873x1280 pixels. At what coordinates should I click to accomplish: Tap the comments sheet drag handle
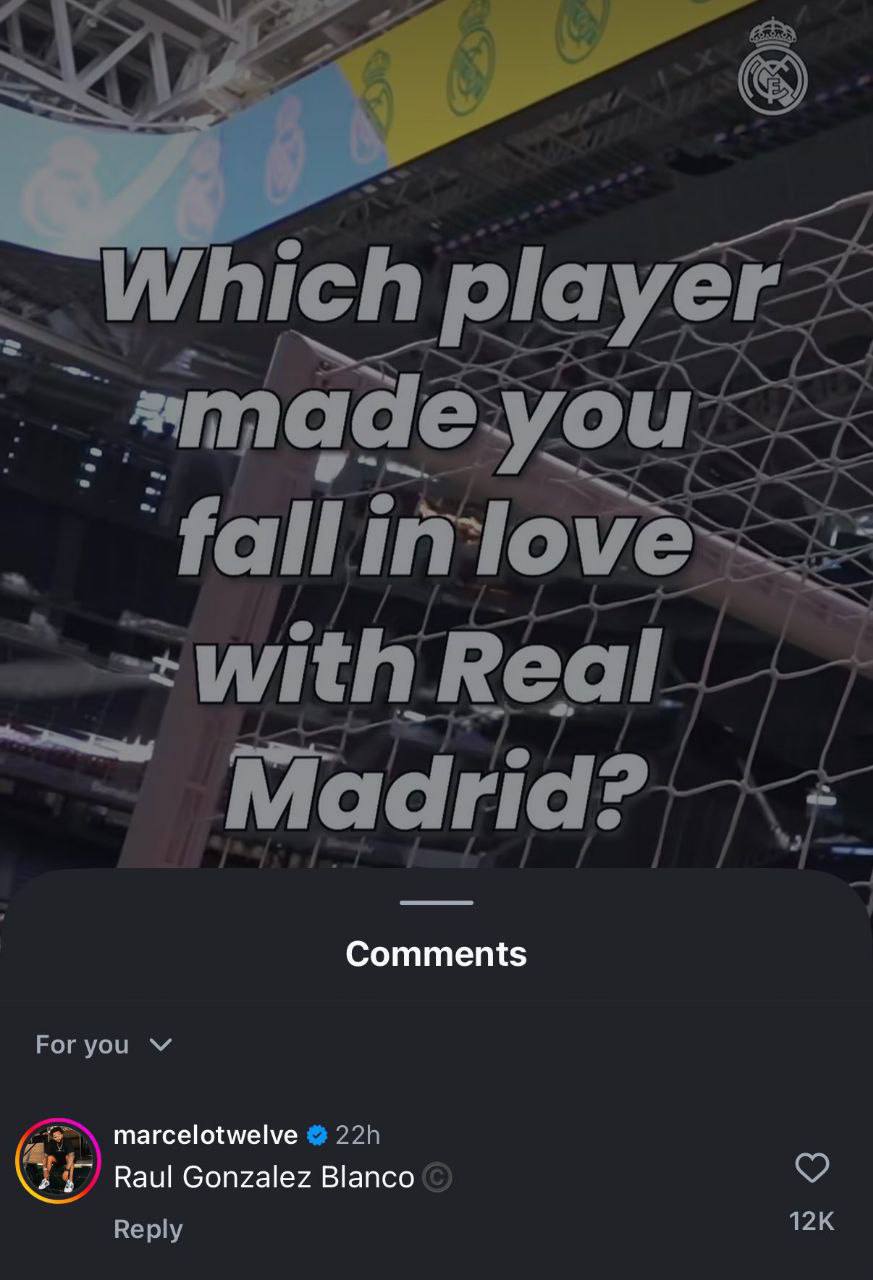(x=436, y=903)
